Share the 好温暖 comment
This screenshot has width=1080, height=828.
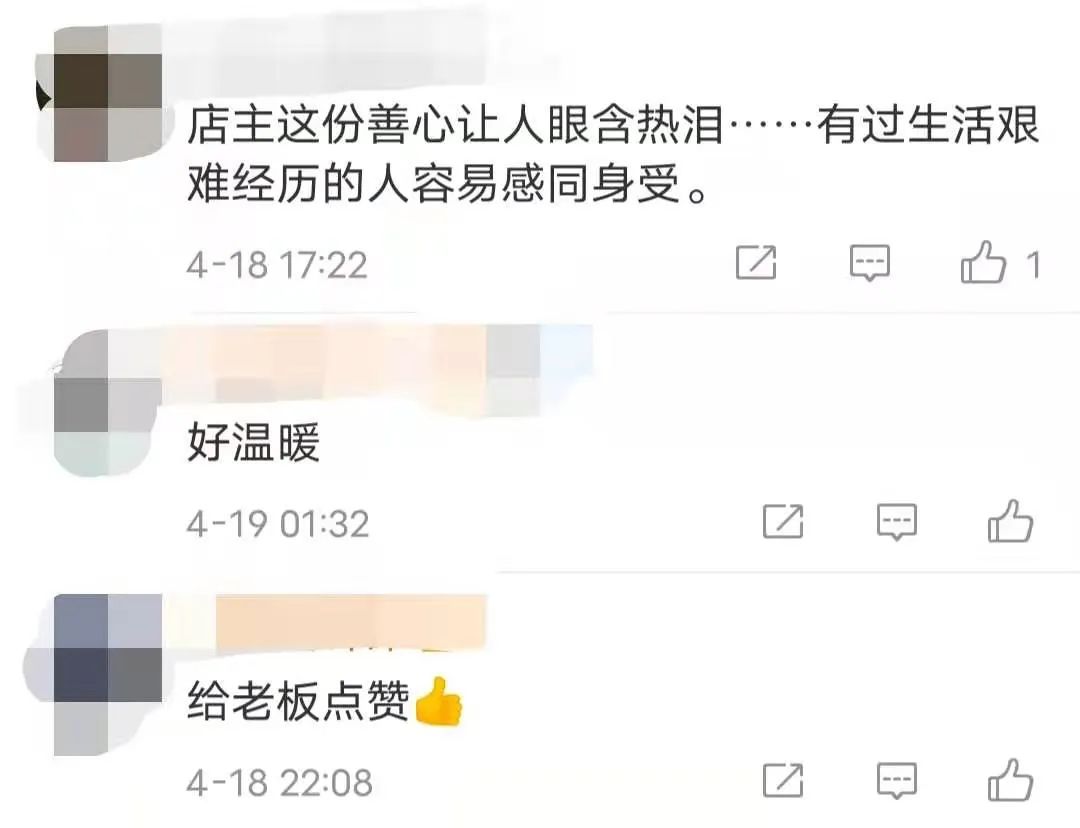click(783, 522)
